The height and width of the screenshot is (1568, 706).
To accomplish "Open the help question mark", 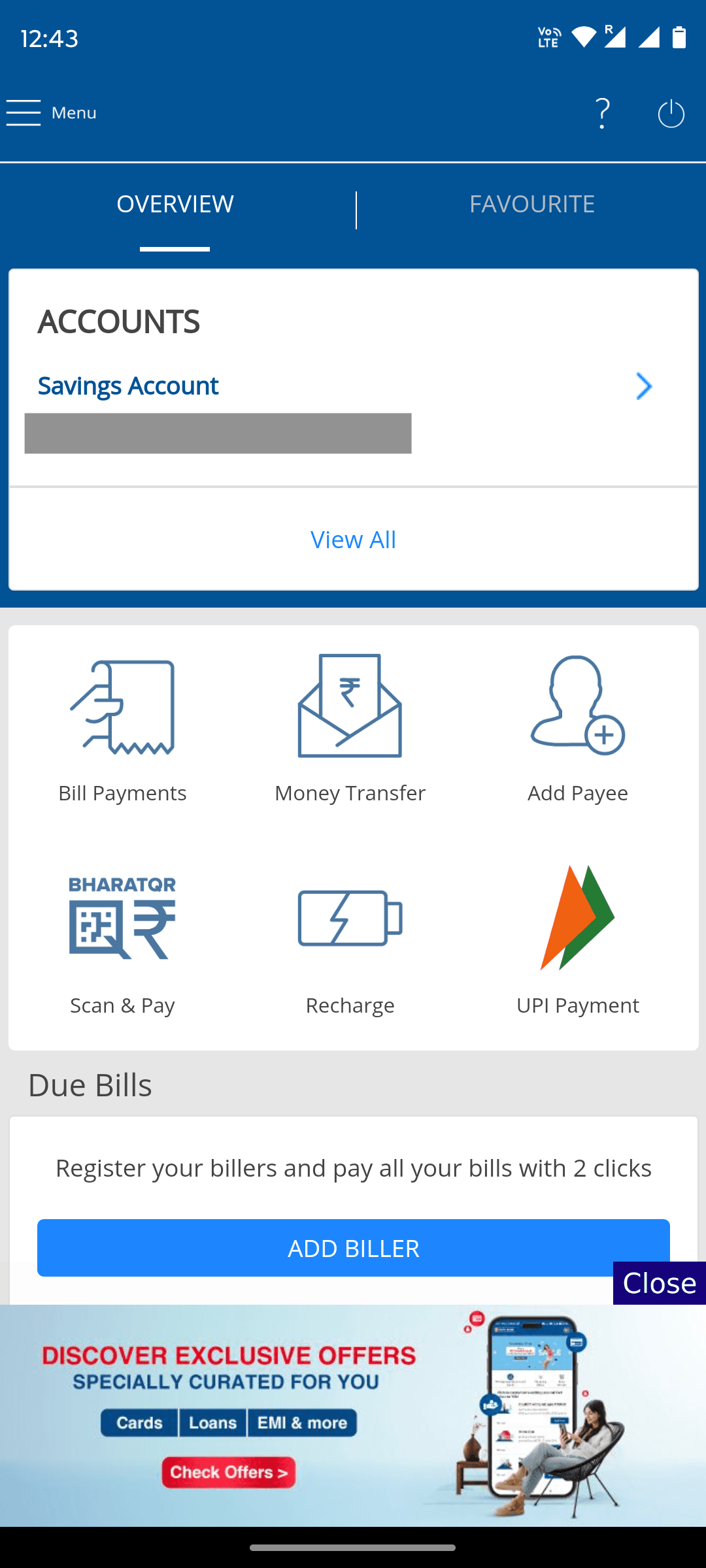I will click(602, 114).
